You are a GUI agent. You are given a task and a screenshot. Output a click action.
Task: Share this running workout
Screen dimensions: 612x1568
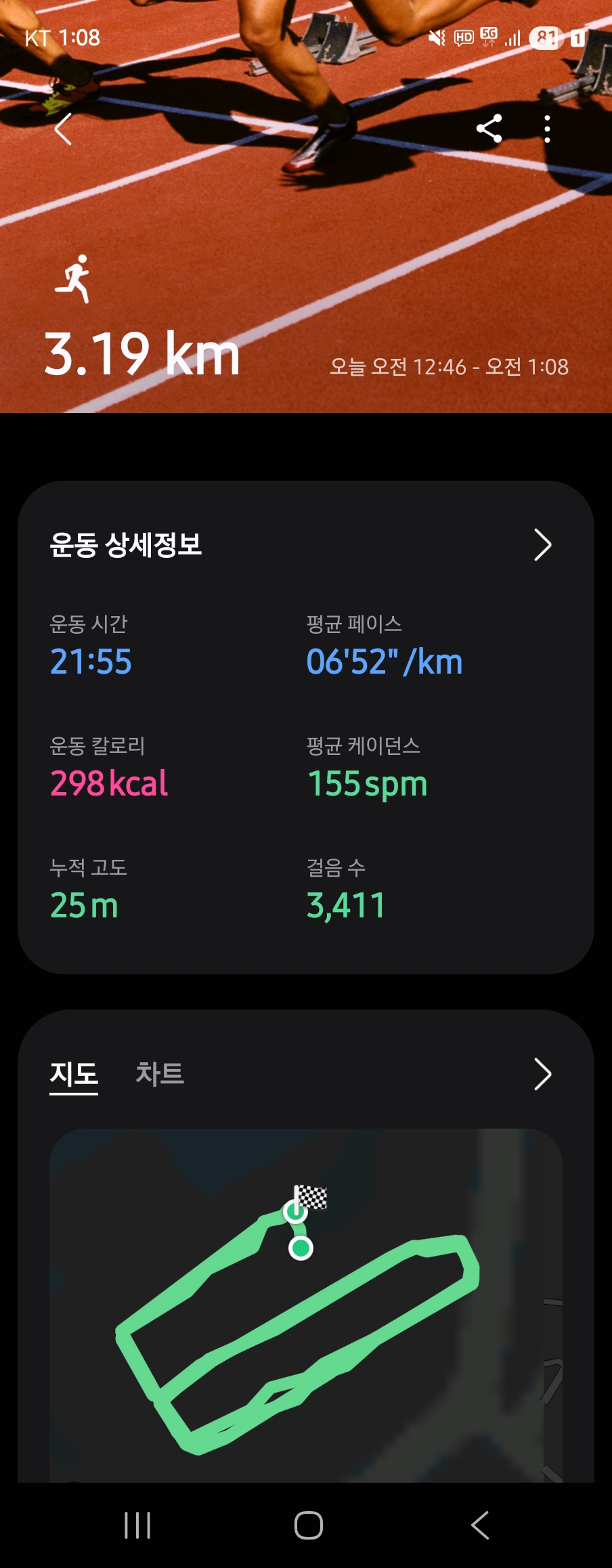click(x=489, y=129)
